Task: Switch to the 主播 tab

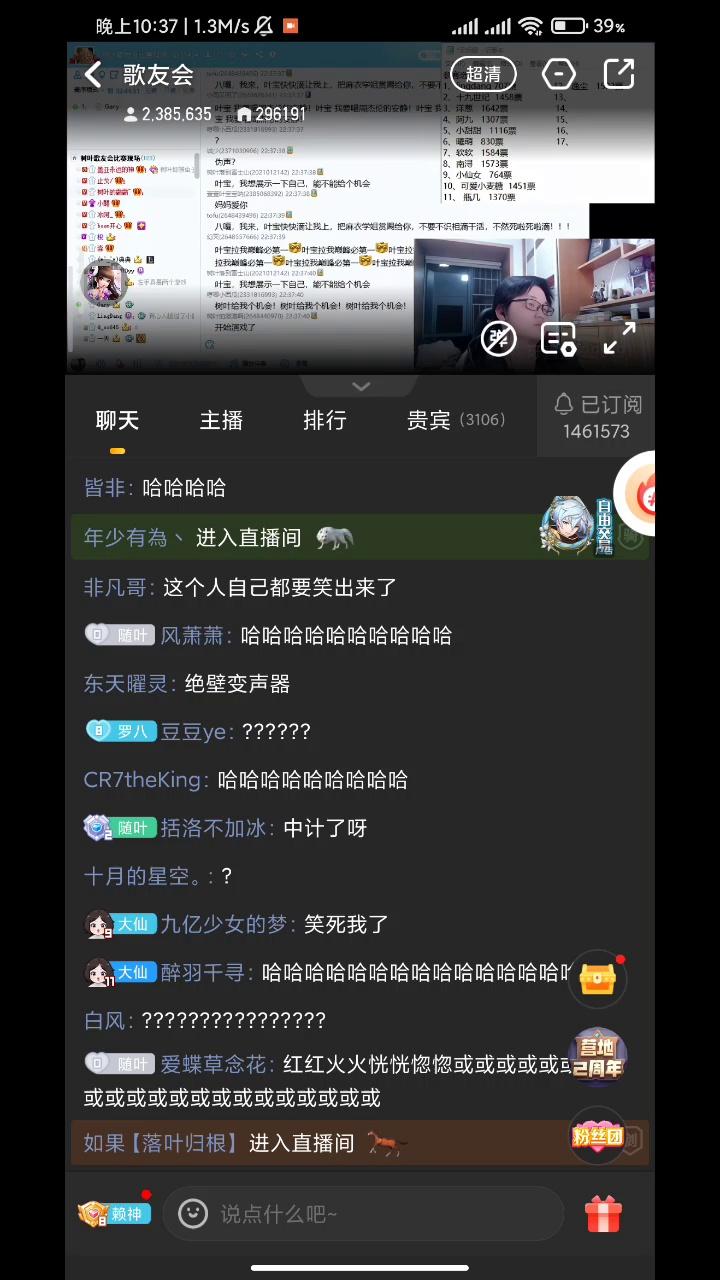Action: (221, 420)
